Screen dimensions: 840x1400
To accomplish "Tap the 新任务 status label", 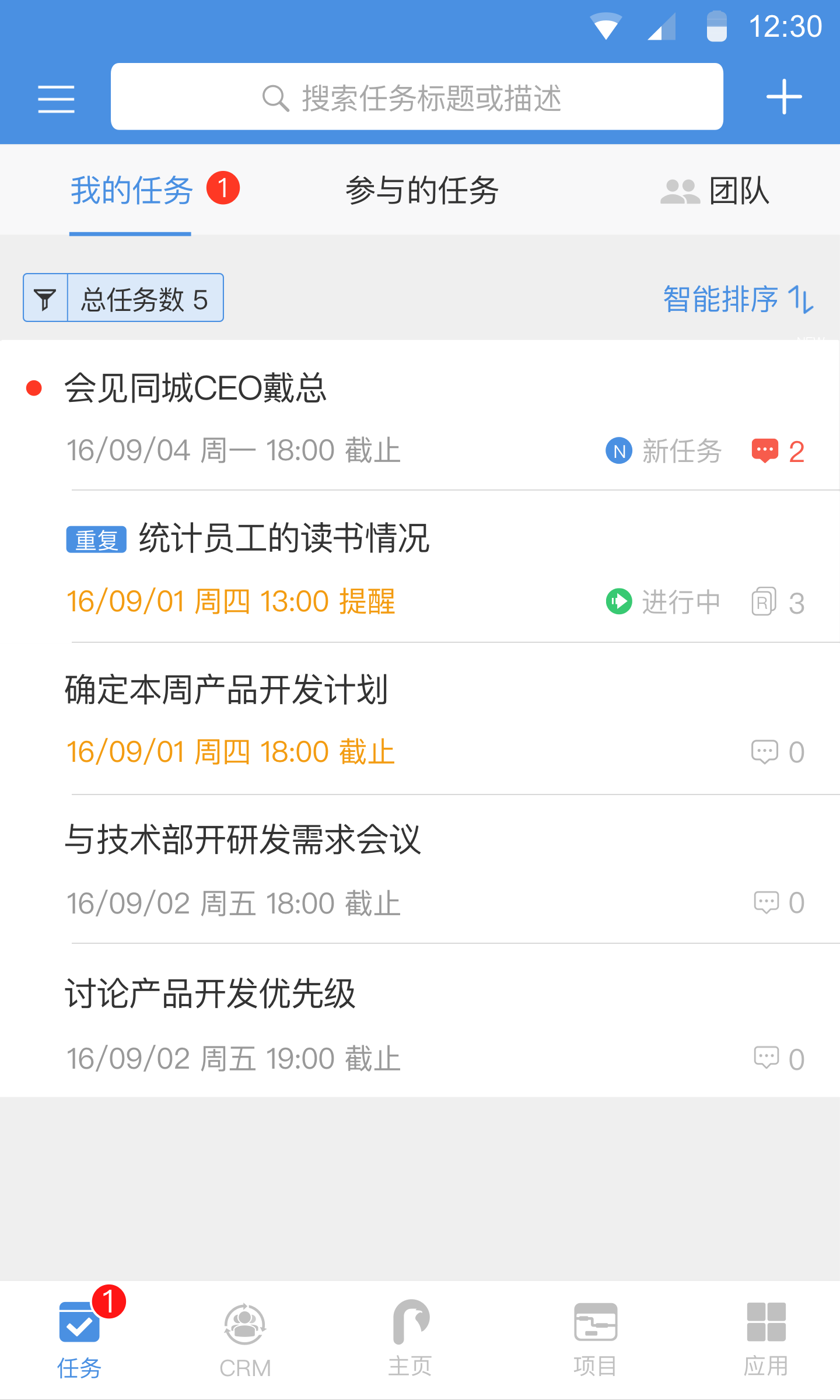I will point(681,450).
